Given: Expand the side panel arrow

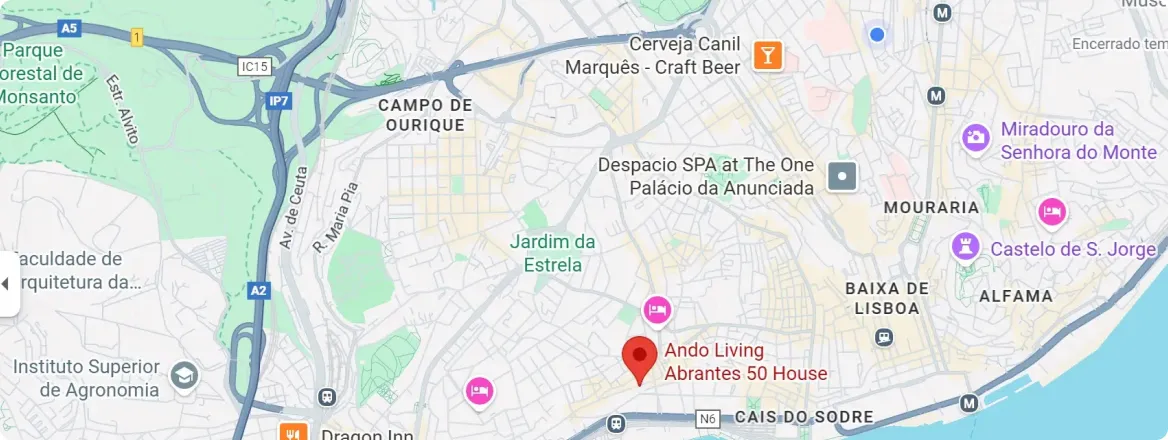Looking at the screenshot, I should pos(6,283).
